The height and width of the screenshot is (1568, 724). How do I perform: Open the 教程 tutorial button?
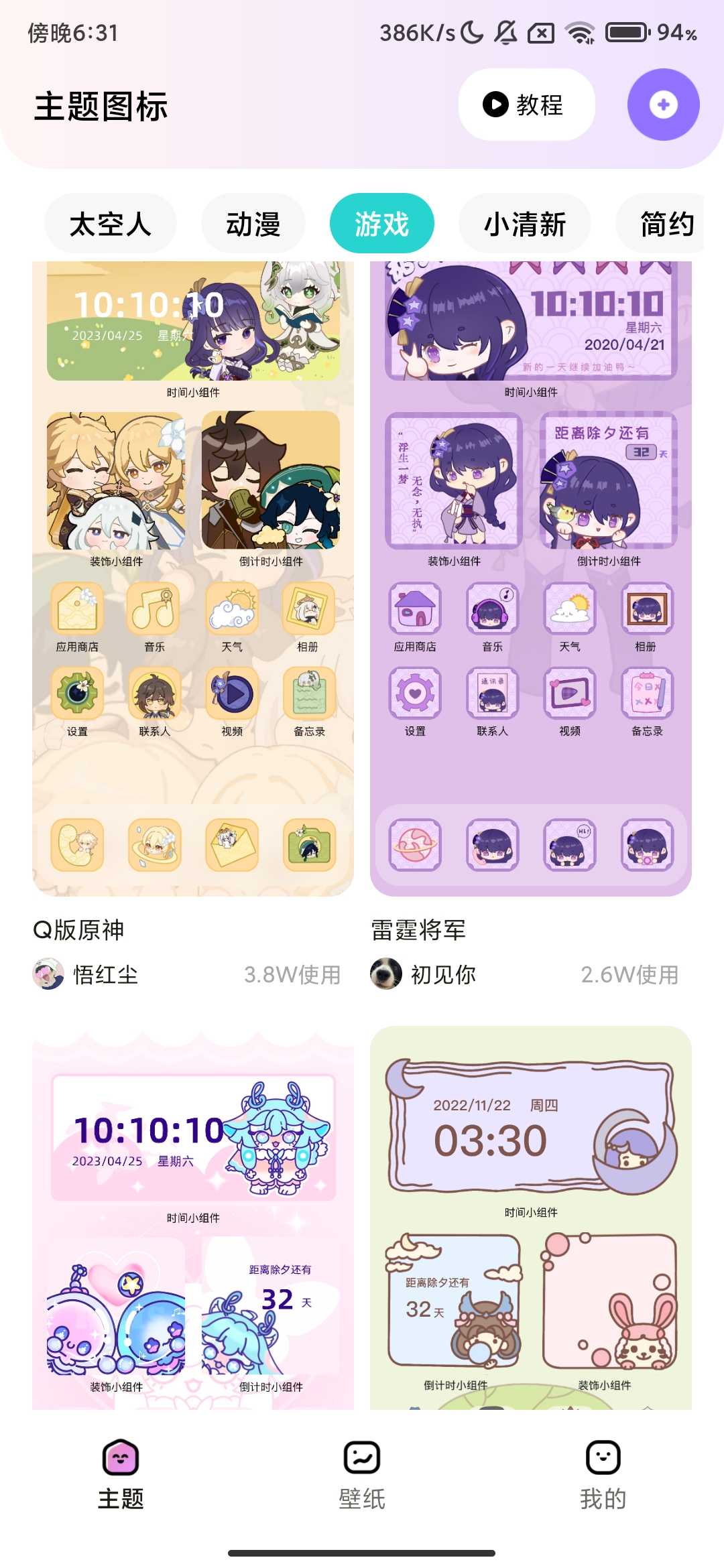coord(526,105)
